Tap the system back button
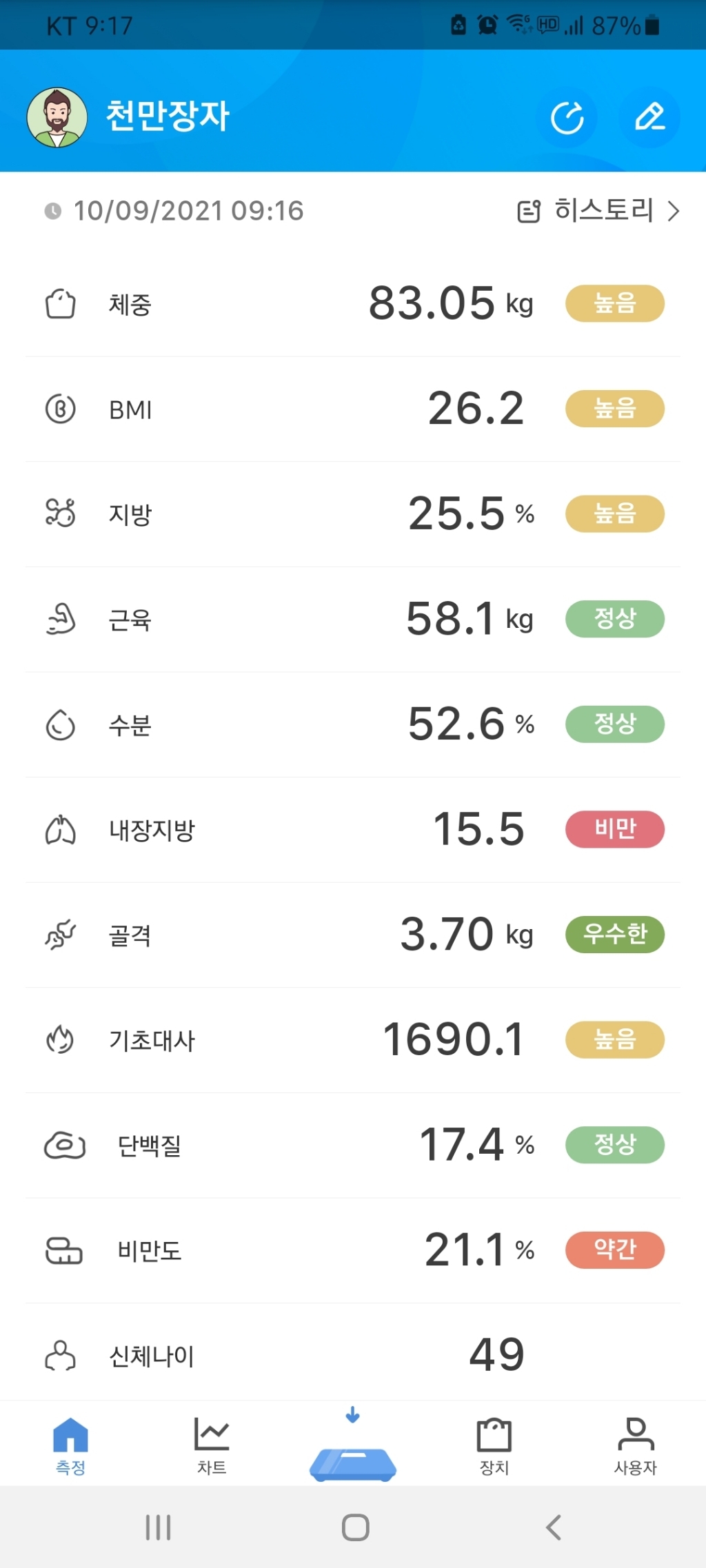 coord(554,1527)
